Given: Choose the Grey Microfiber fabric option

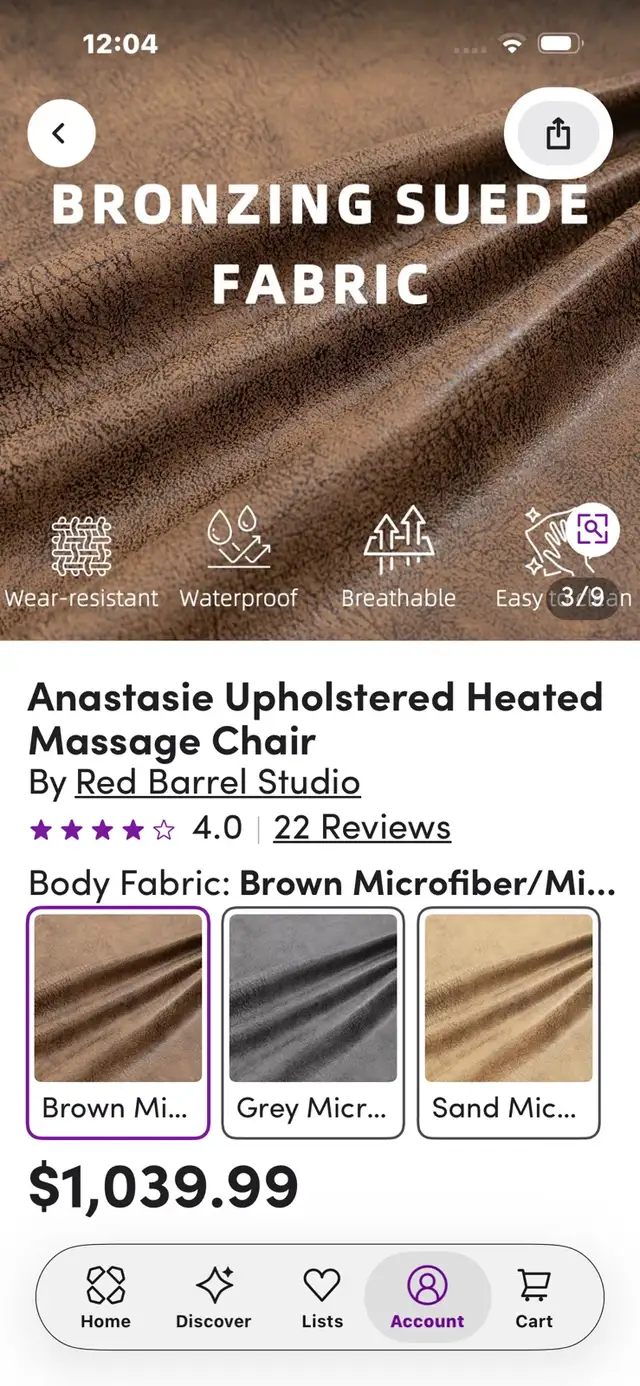Looking at the screenshot, I should pyautogui.click(x=313, y=1022).
